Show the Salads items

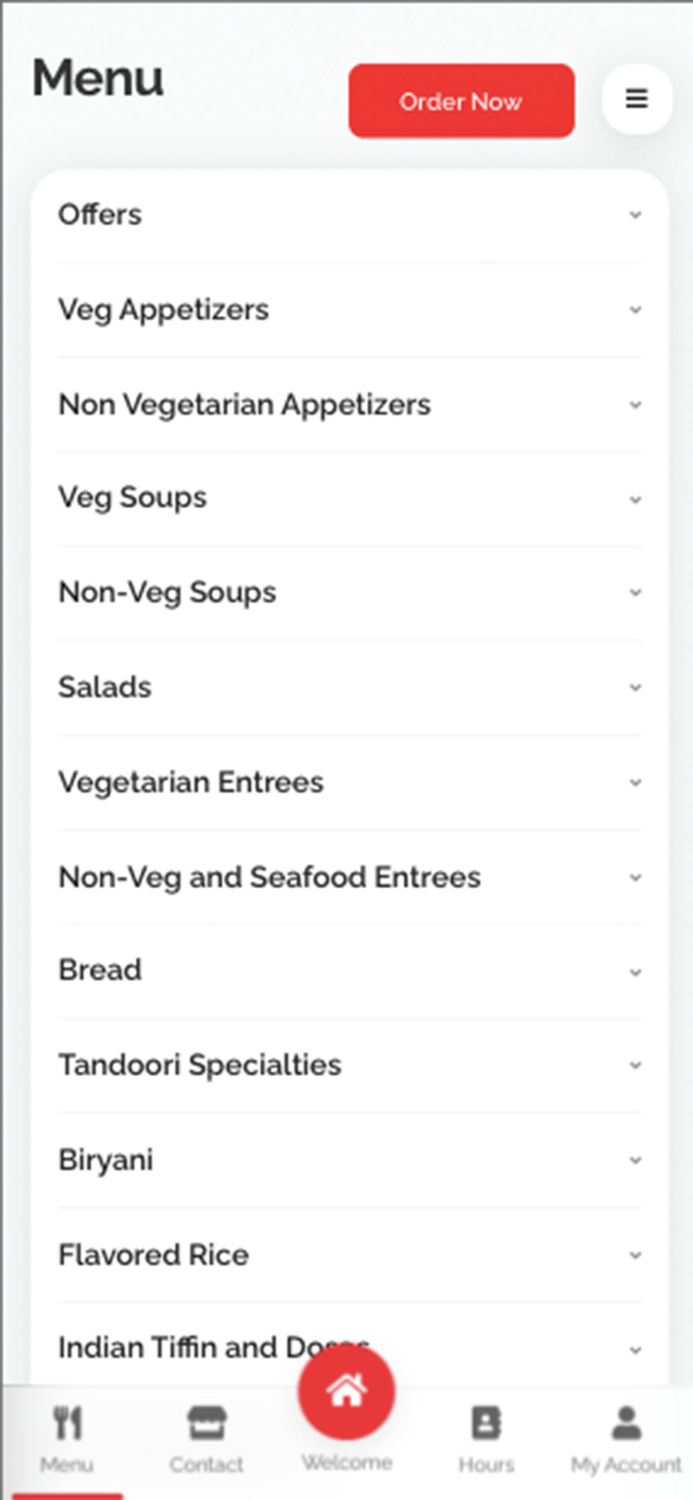tap(350, 688)
